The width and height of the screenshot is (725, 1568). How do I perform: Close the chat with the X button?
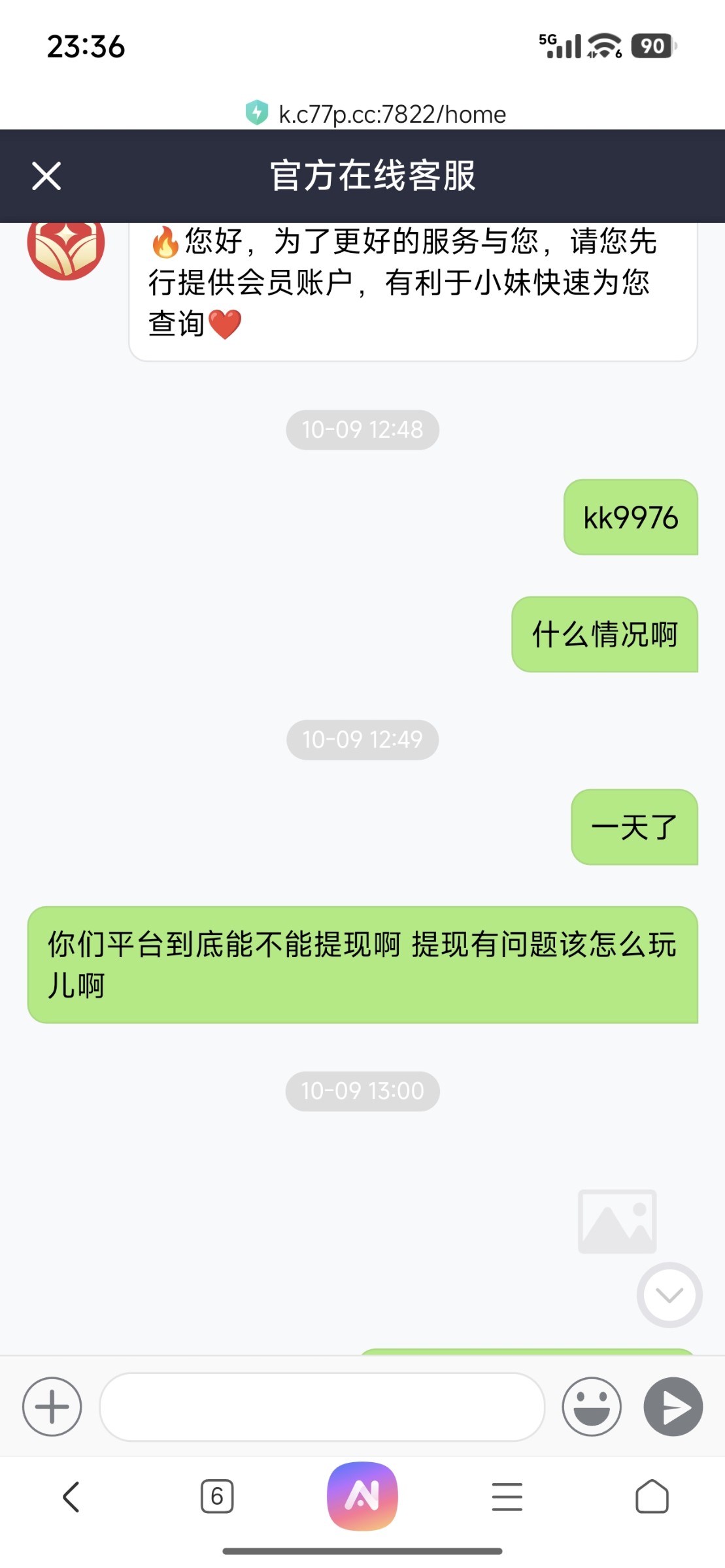click(x=46, y=175)
